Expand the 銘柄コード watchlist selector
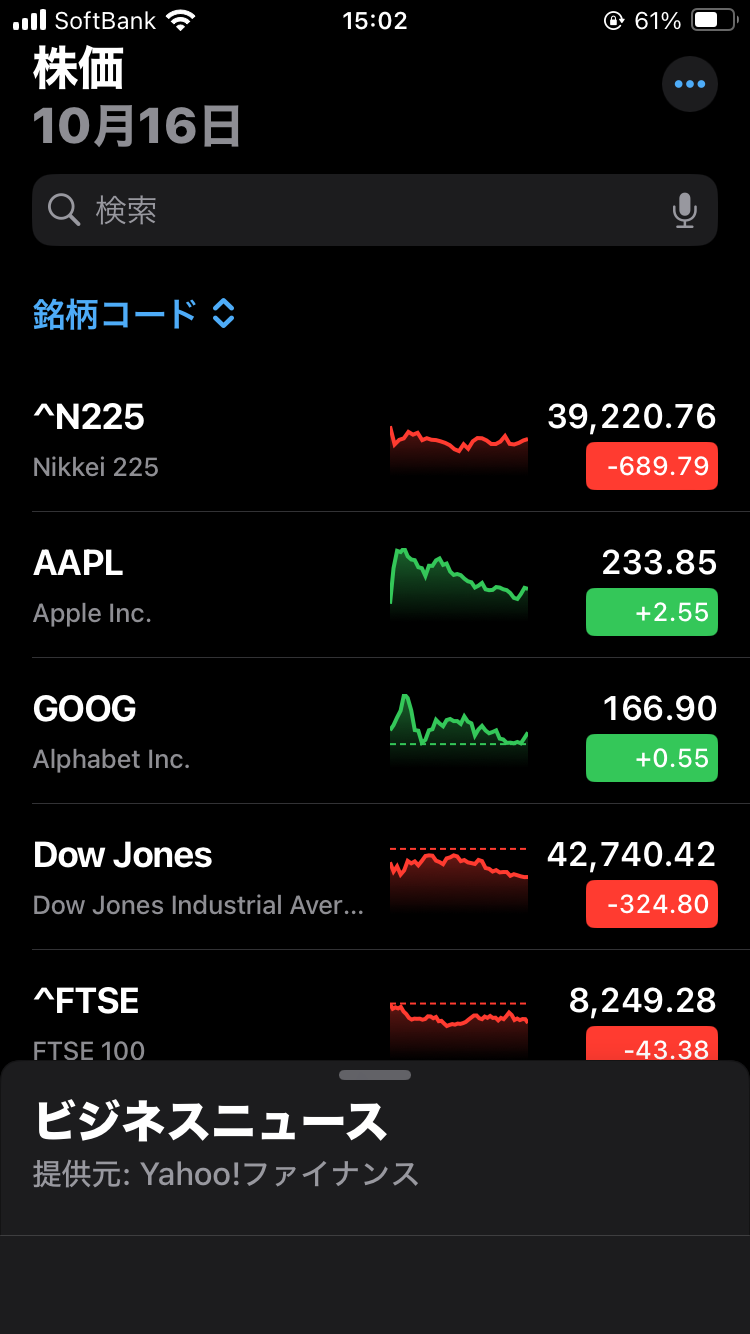 (x=134, y=314)
